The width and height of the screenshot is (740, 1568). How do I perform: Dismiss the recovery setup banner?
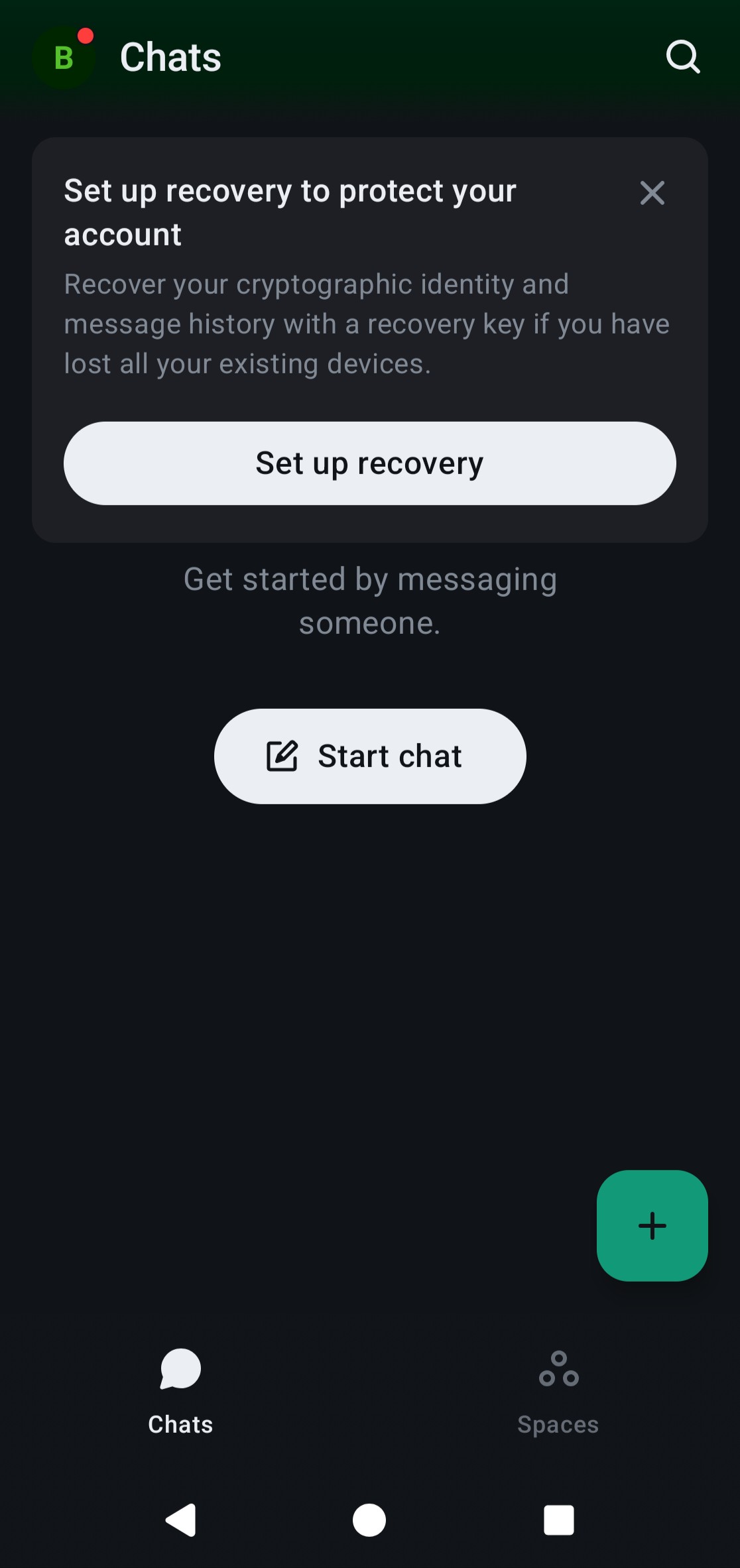click(x=652, y=193)
